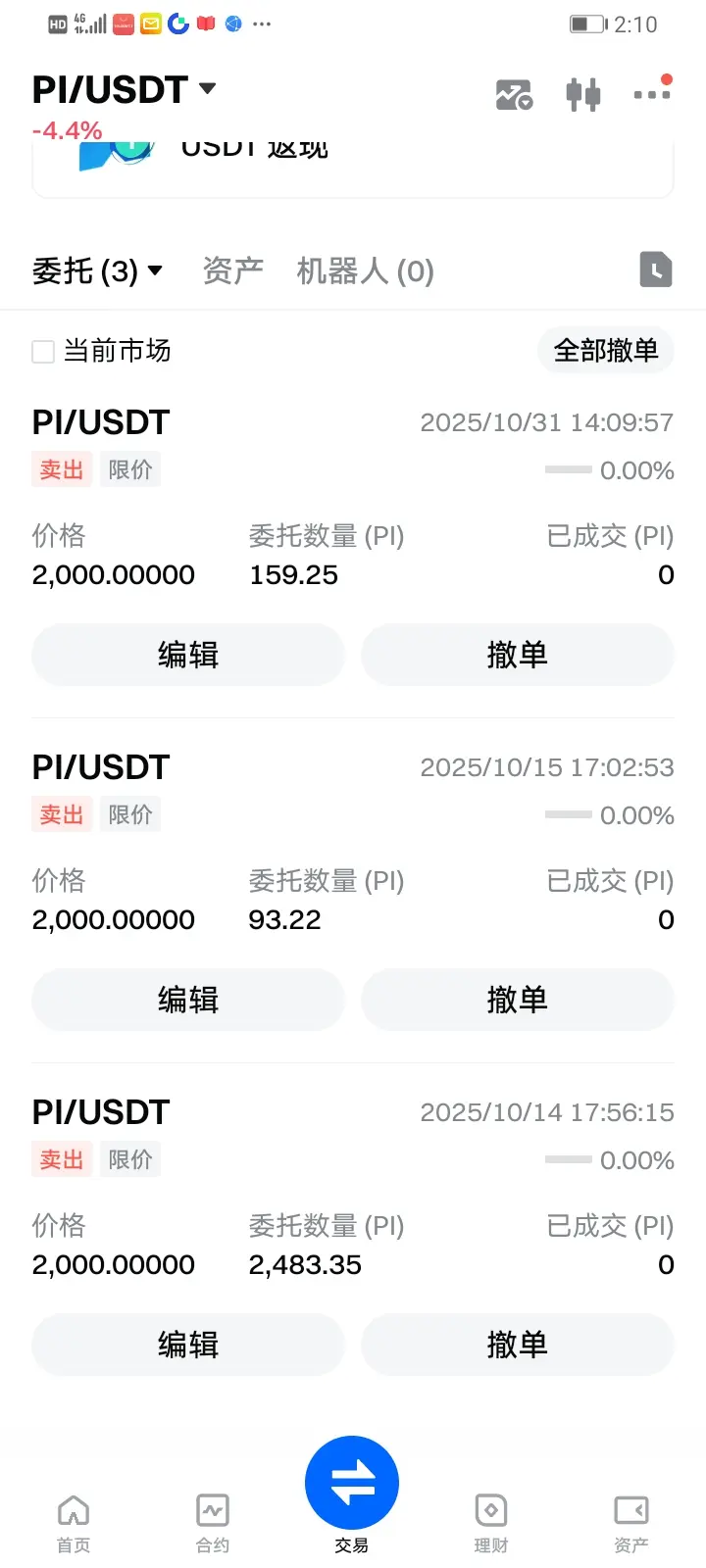Edit the 2,483.35 PI sell order
The height and width of the screenshot is (1568, 706).
188,1345
